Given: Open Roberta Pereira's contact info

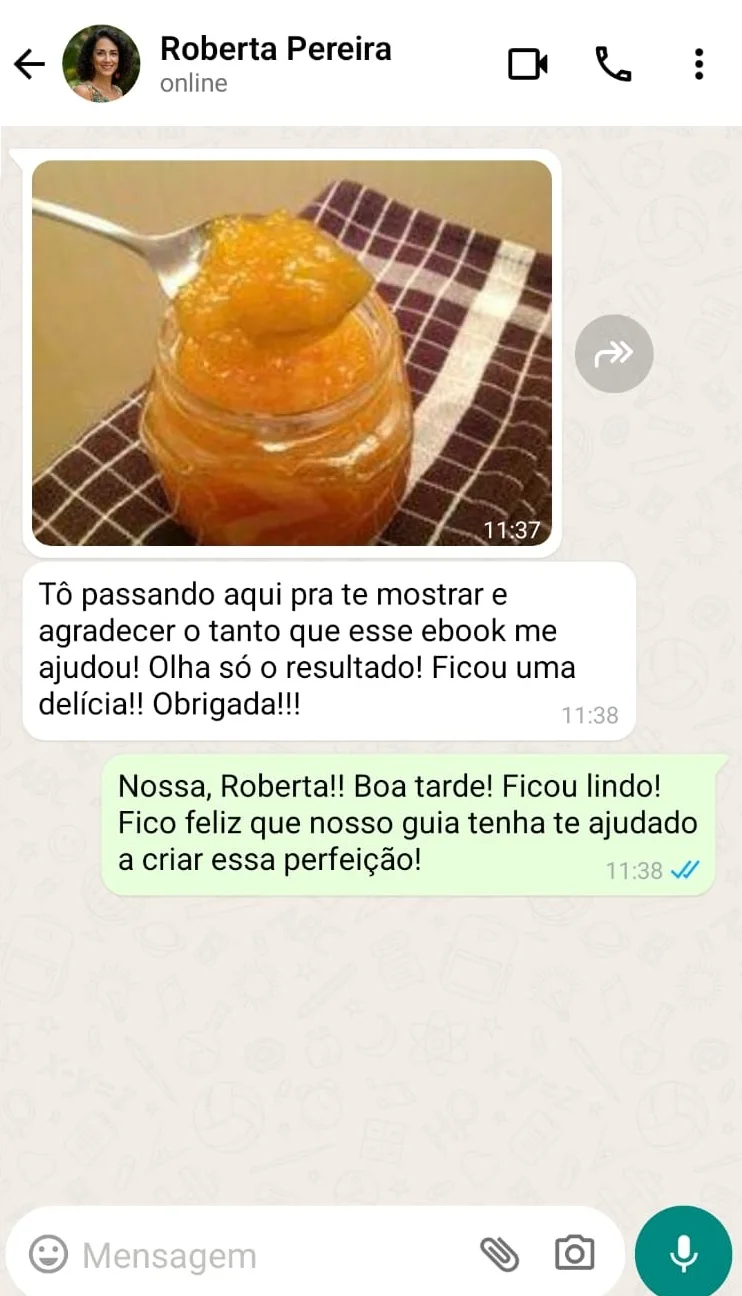Looking at the screenshot, I should [275, 63].
